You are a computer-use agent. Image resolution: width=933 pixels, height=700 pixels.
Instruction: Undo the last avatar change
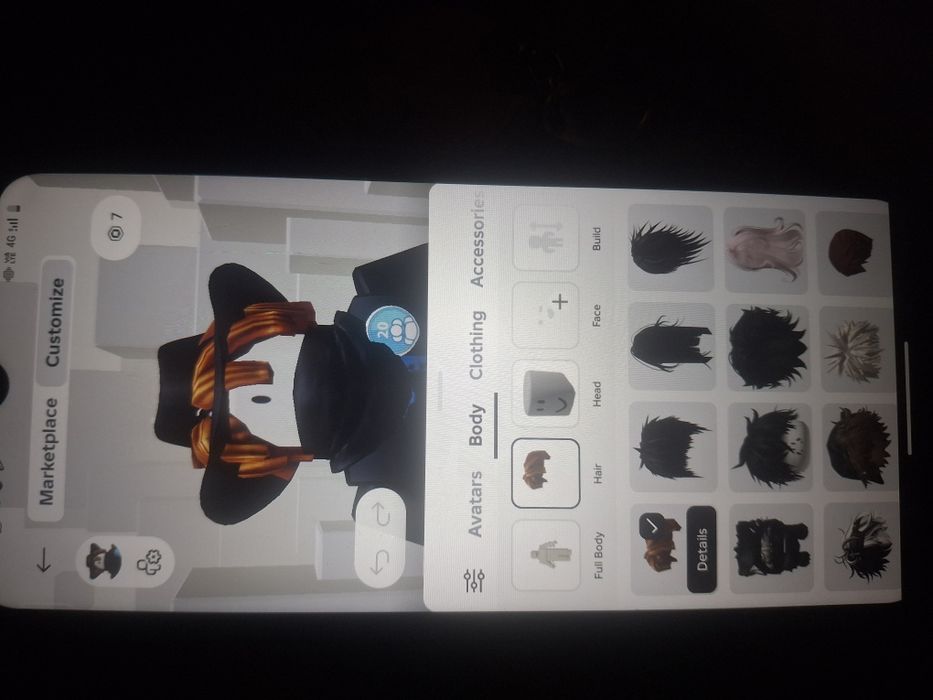point(380,563)
